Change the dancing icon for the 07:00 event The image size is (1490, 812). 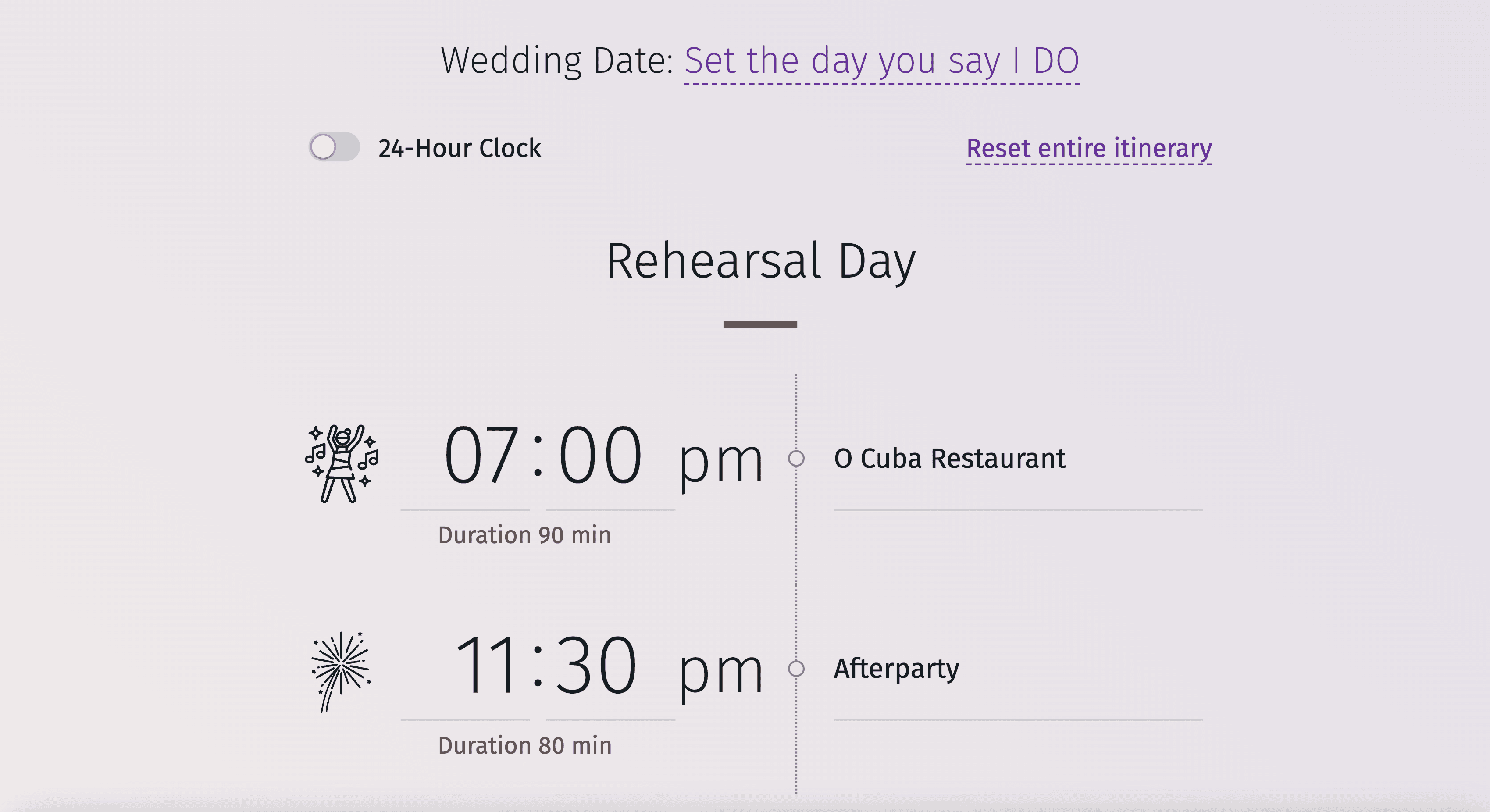(342, 463)
